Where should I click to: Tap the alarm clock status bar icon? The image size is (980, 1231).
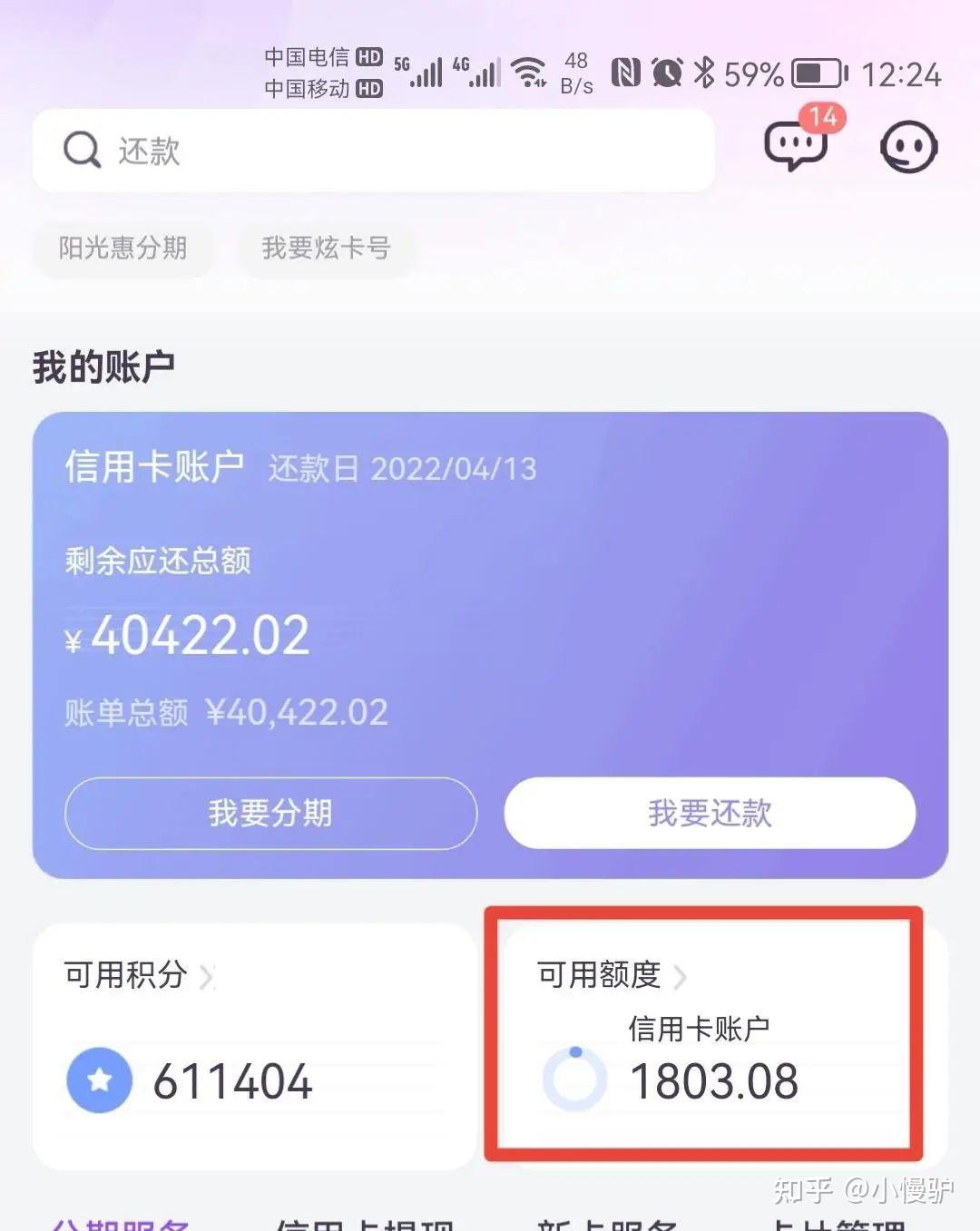click(666, 73)
